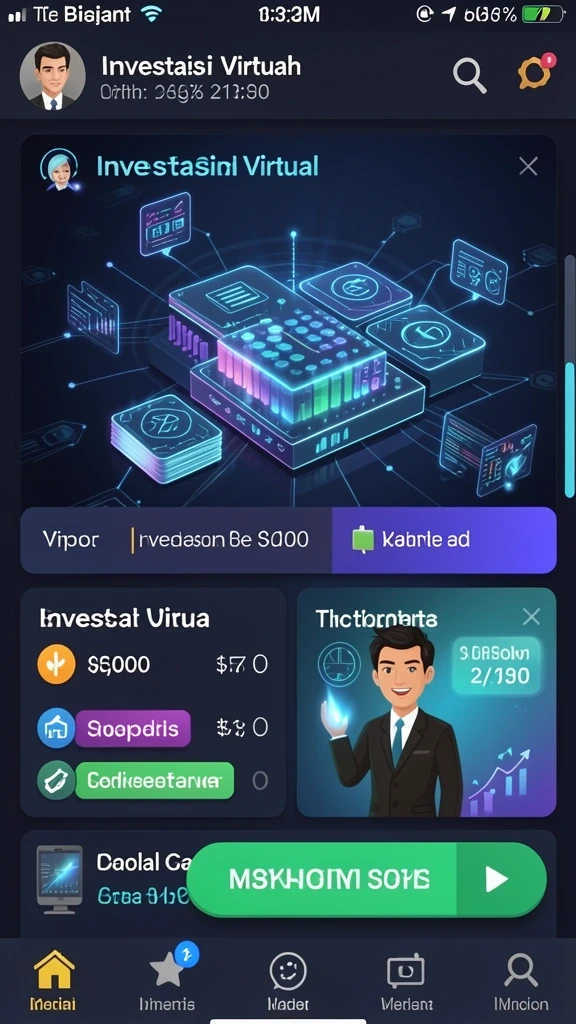Open the suited advisor promo card
576x1024 pixels.
[x=426, y=702]
